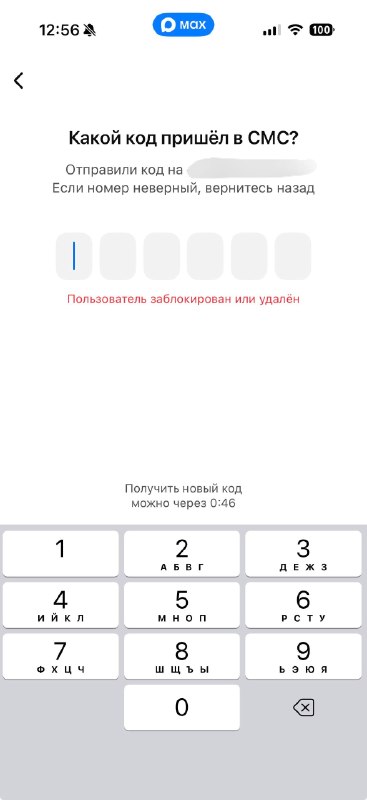
Task: Enter digit 8 on the keypad
Action: pyautogui.click(x=182, y=657)
